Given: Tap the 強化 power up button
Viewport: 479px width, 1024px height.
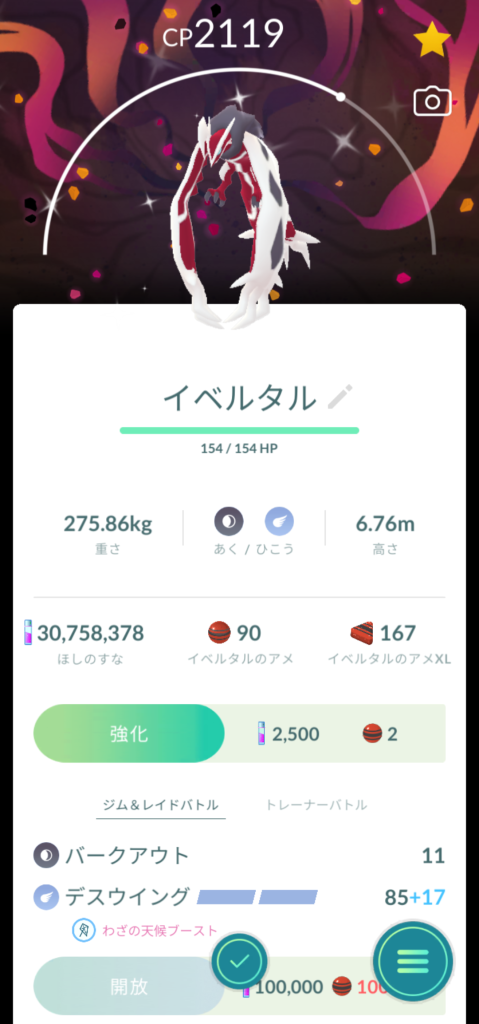Looking at the screenshot, I should point(129,733).
